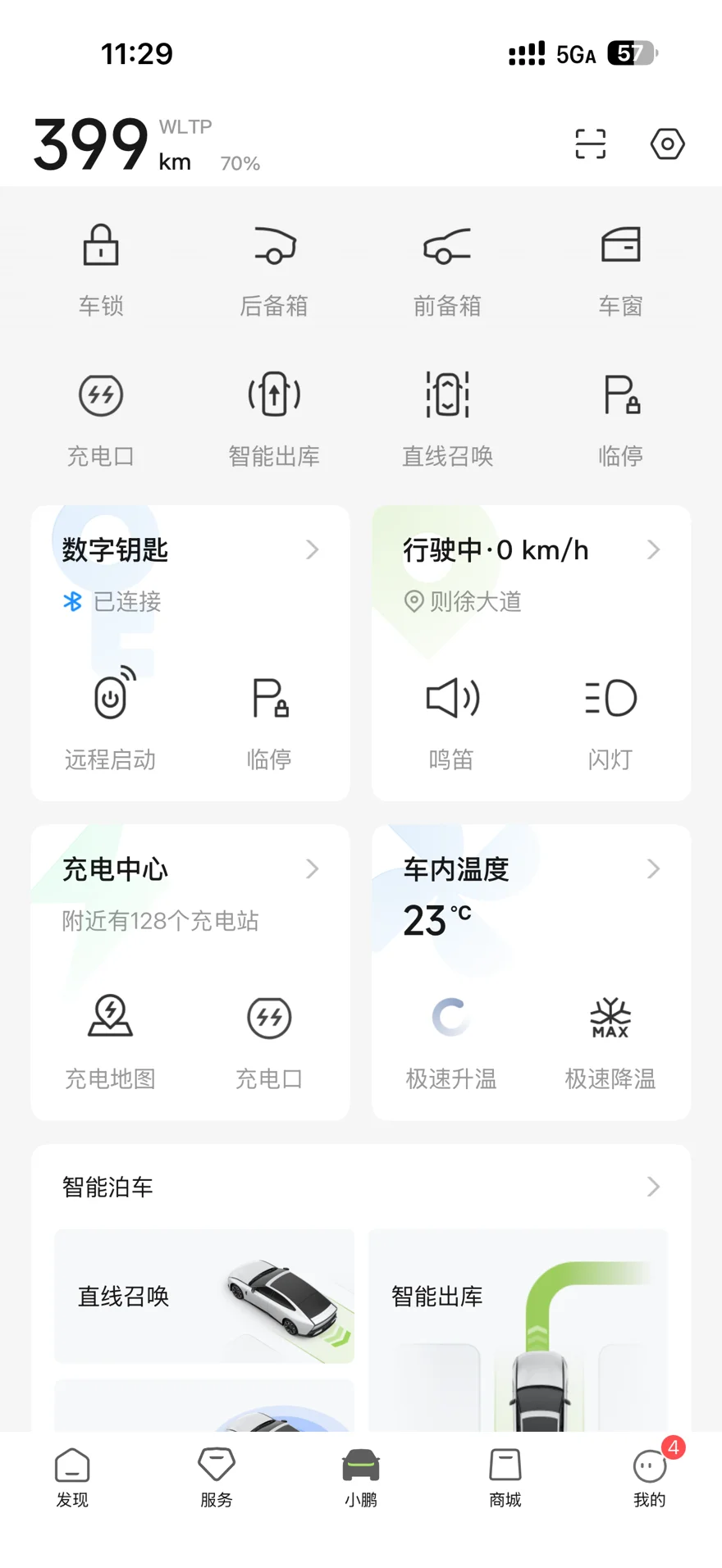This screenshot has width=722, height=1568.
Task: Tap the 车锁 car lock control
Action: [101, 268]
